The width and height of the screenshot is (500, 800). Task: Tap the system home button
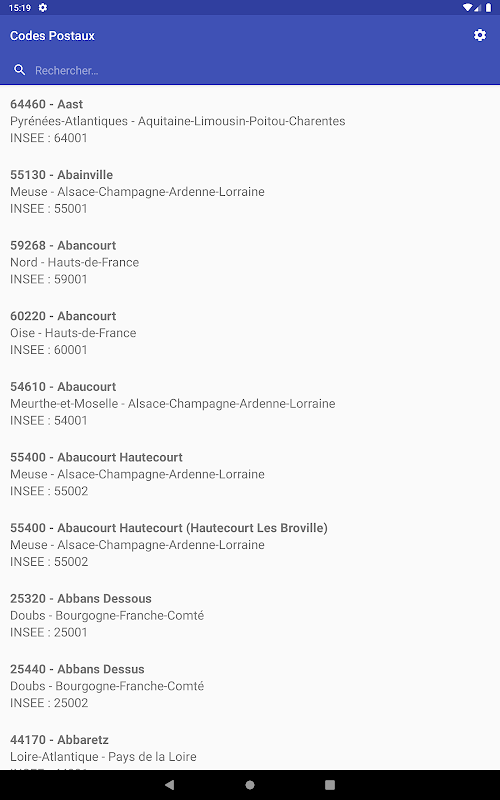click(x=250, y=785)
